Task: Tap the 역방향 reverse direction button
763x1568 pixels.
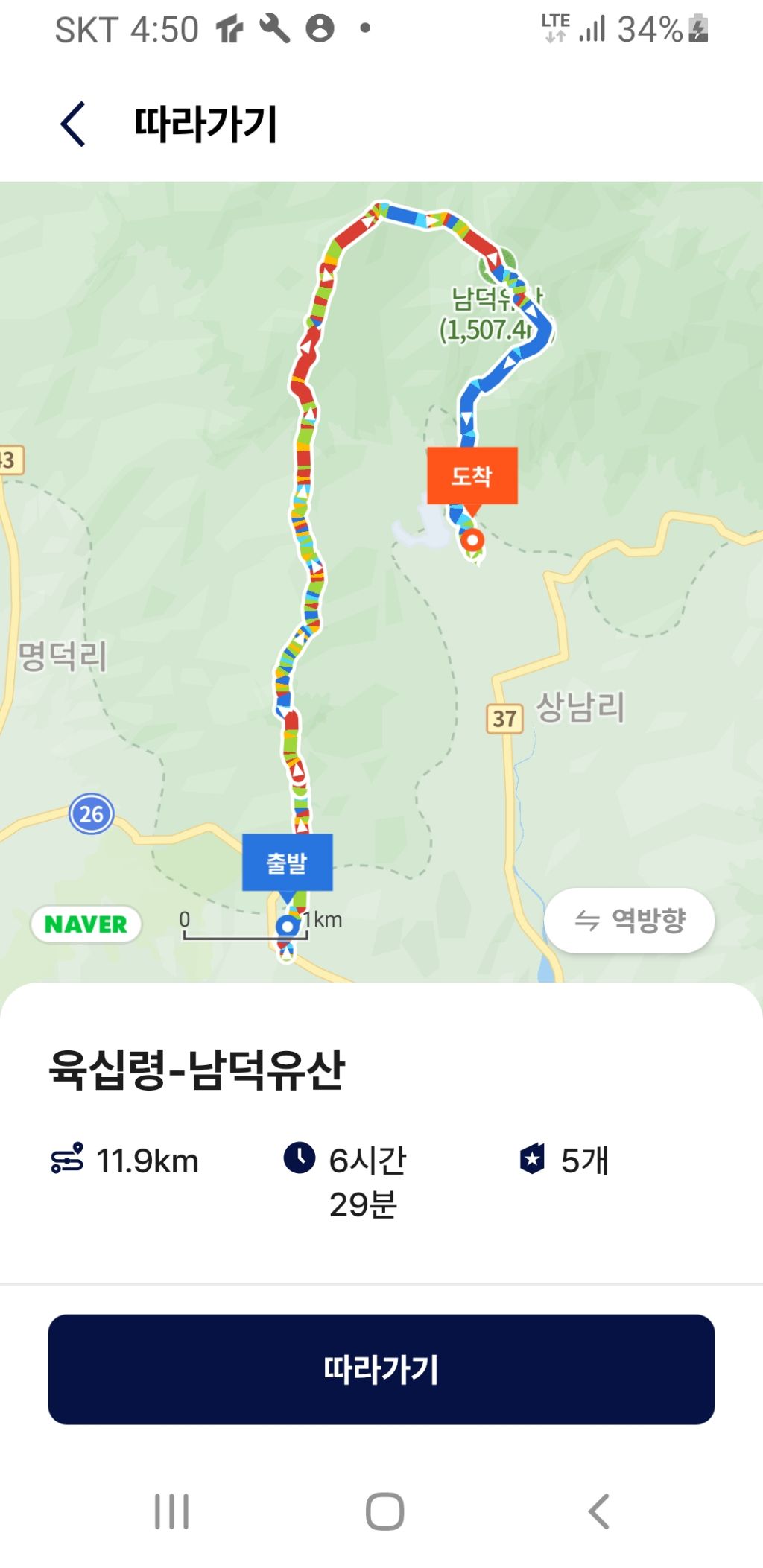Action: coord(630,921)
